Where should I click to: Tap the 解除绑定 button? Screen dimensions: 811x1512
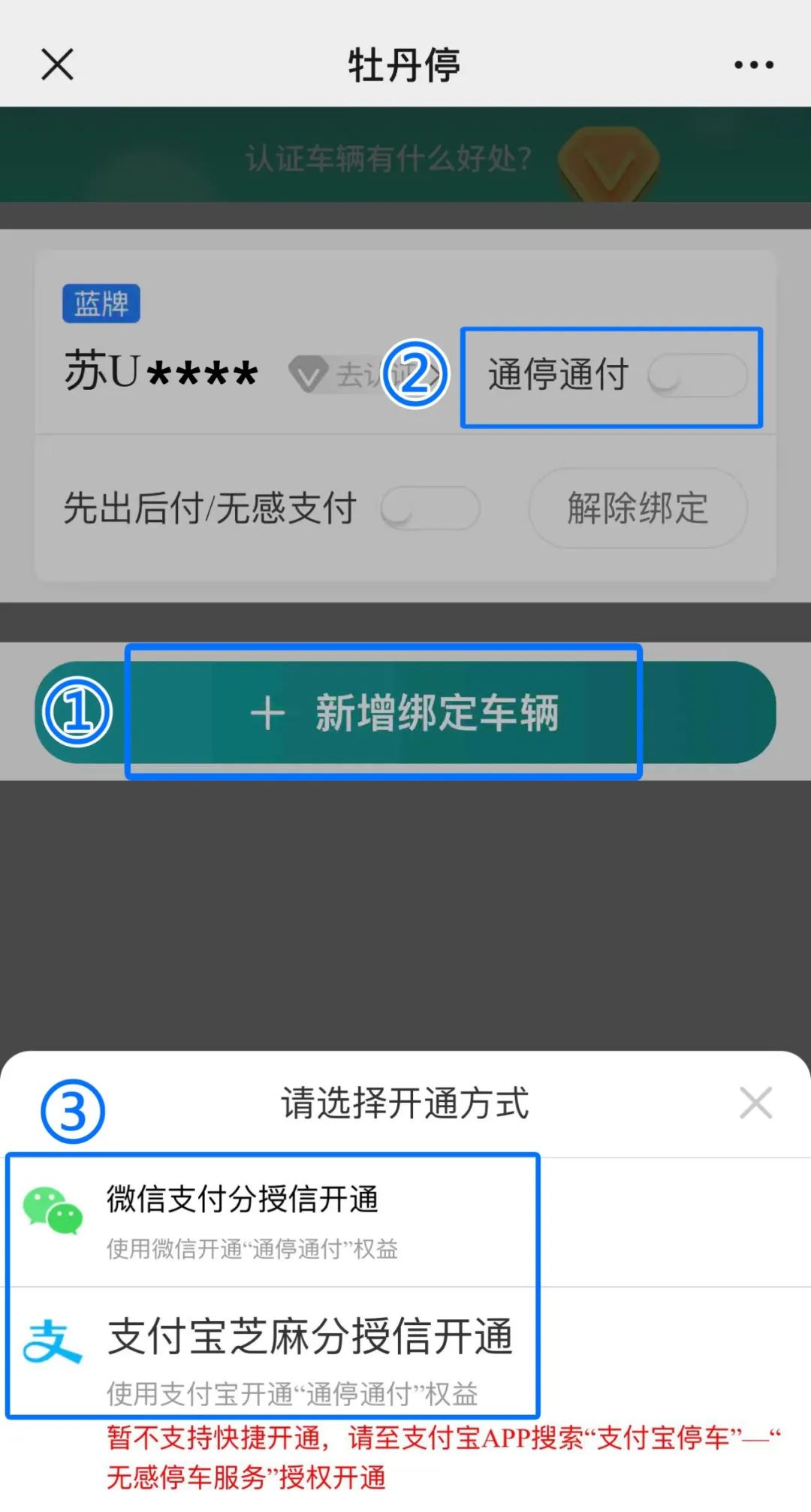[637, 509]
